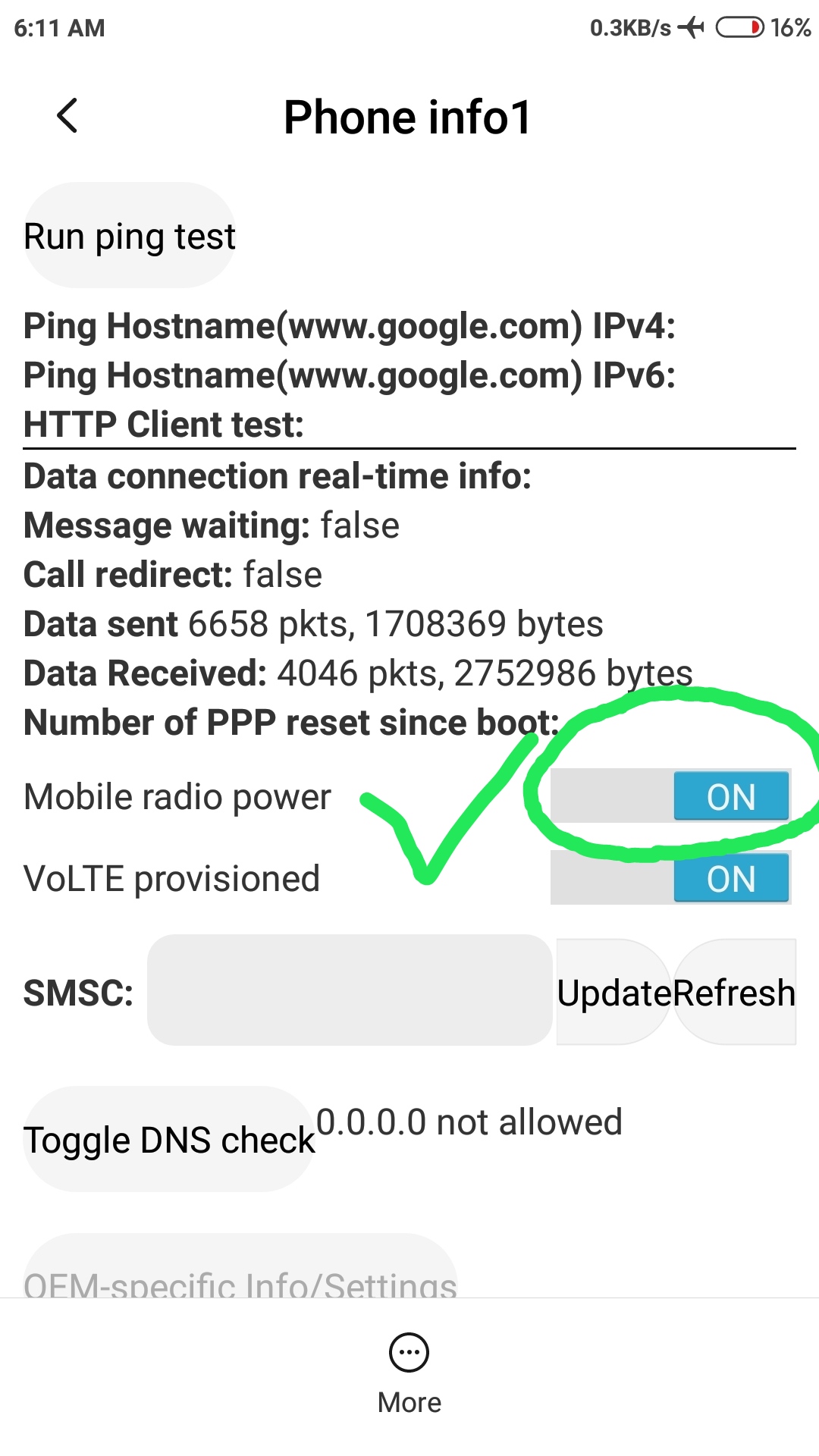The width and height of the screenshot is (819, 1456).
Task: Open OEM-specific Info/Settings
Action: pos(240,1274)
